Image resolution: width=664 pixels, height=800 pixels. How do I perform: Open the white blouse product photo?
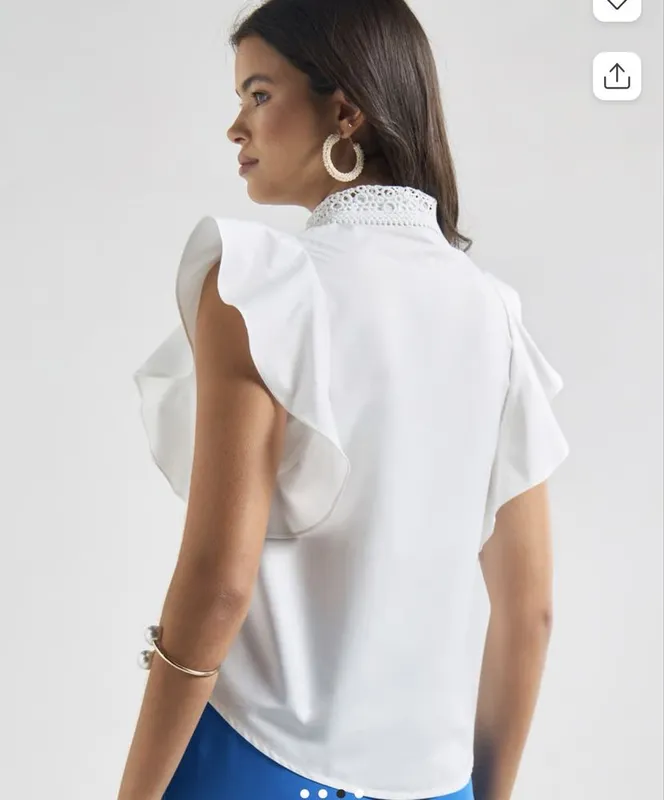tap(332, 400)
